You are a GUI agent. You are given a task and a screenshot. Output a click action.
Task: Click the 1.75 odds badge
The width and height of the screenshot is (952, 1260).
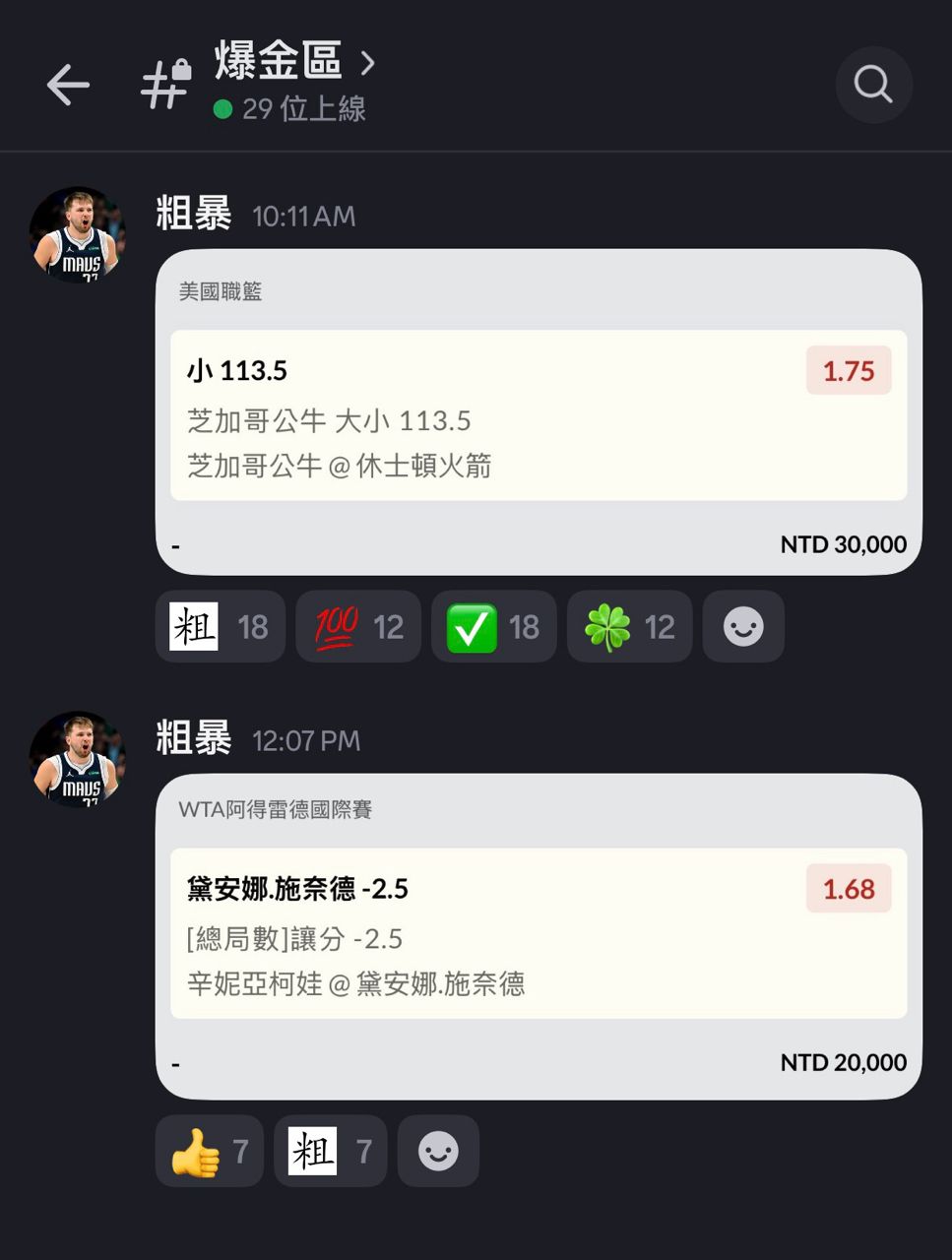coord(848,371)
